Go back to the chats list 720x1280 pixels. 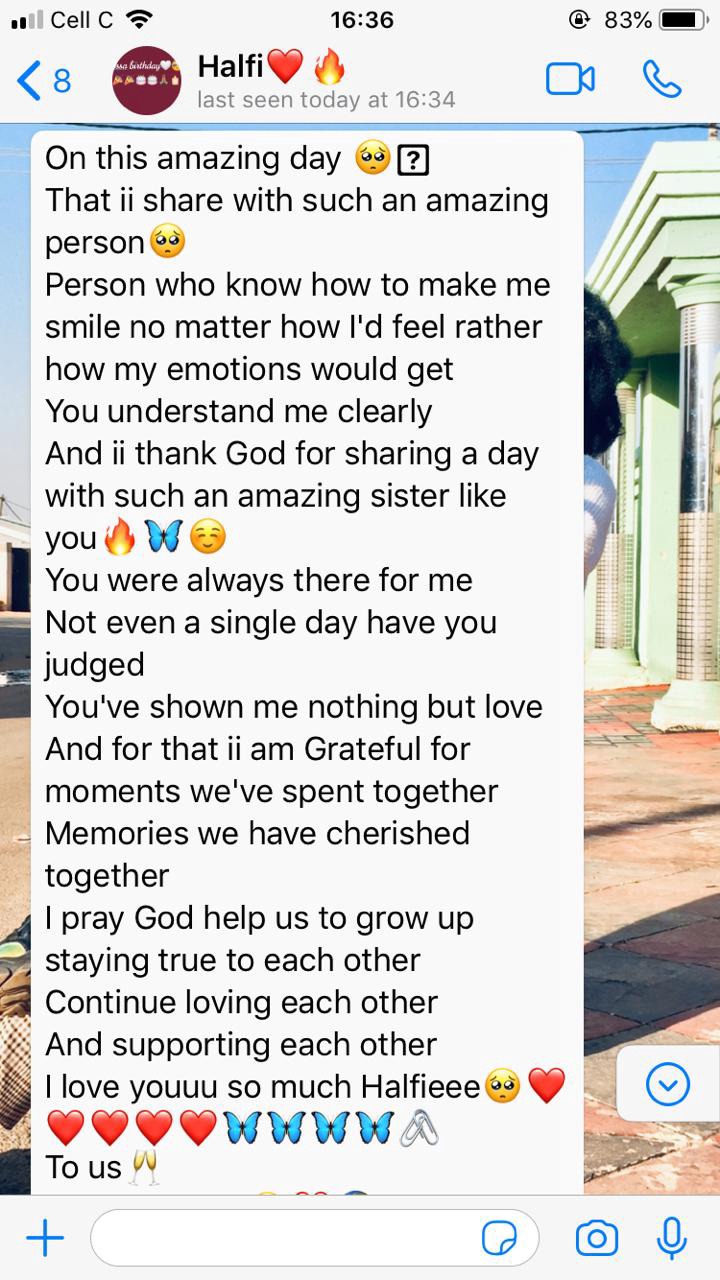point(42,80)
